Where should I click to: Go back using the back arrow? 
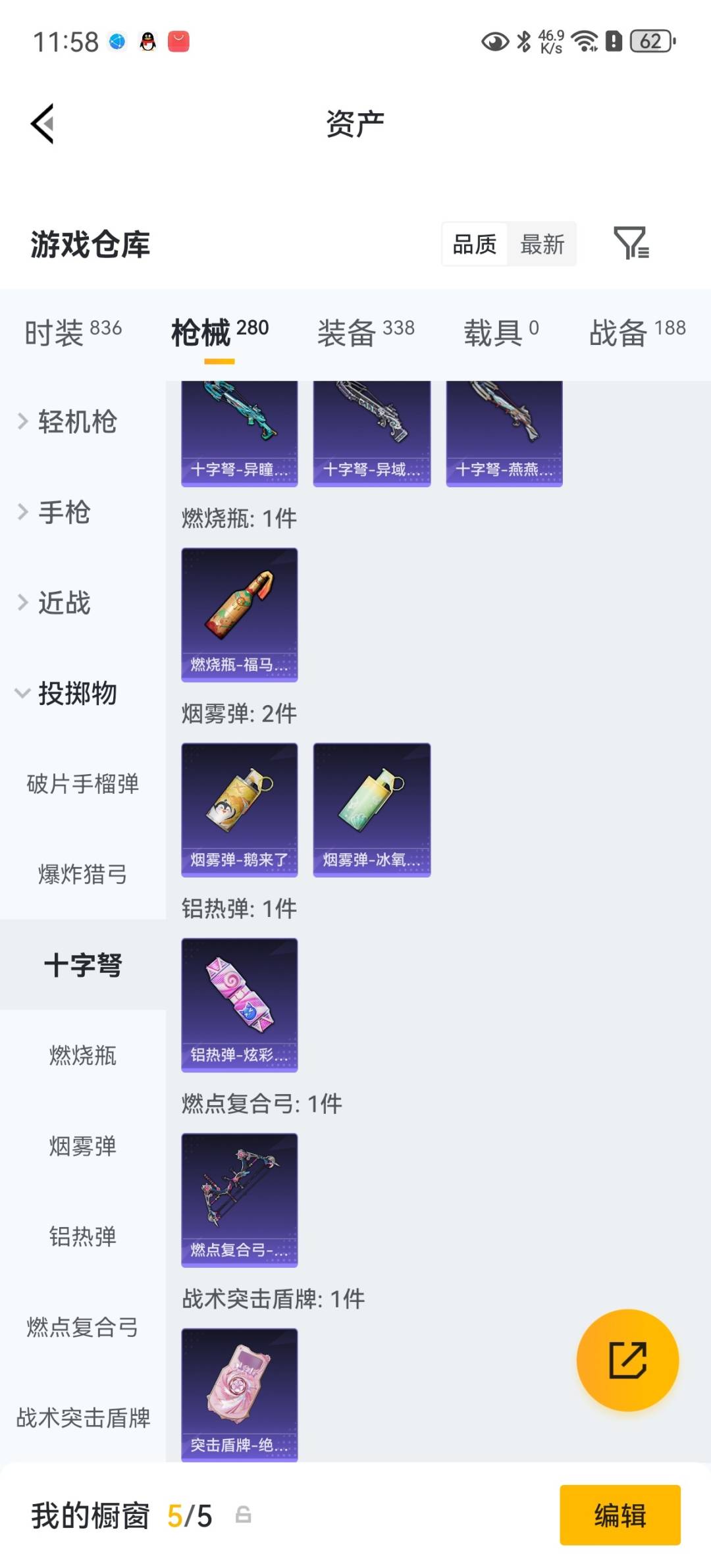click(x=43, y=124)
